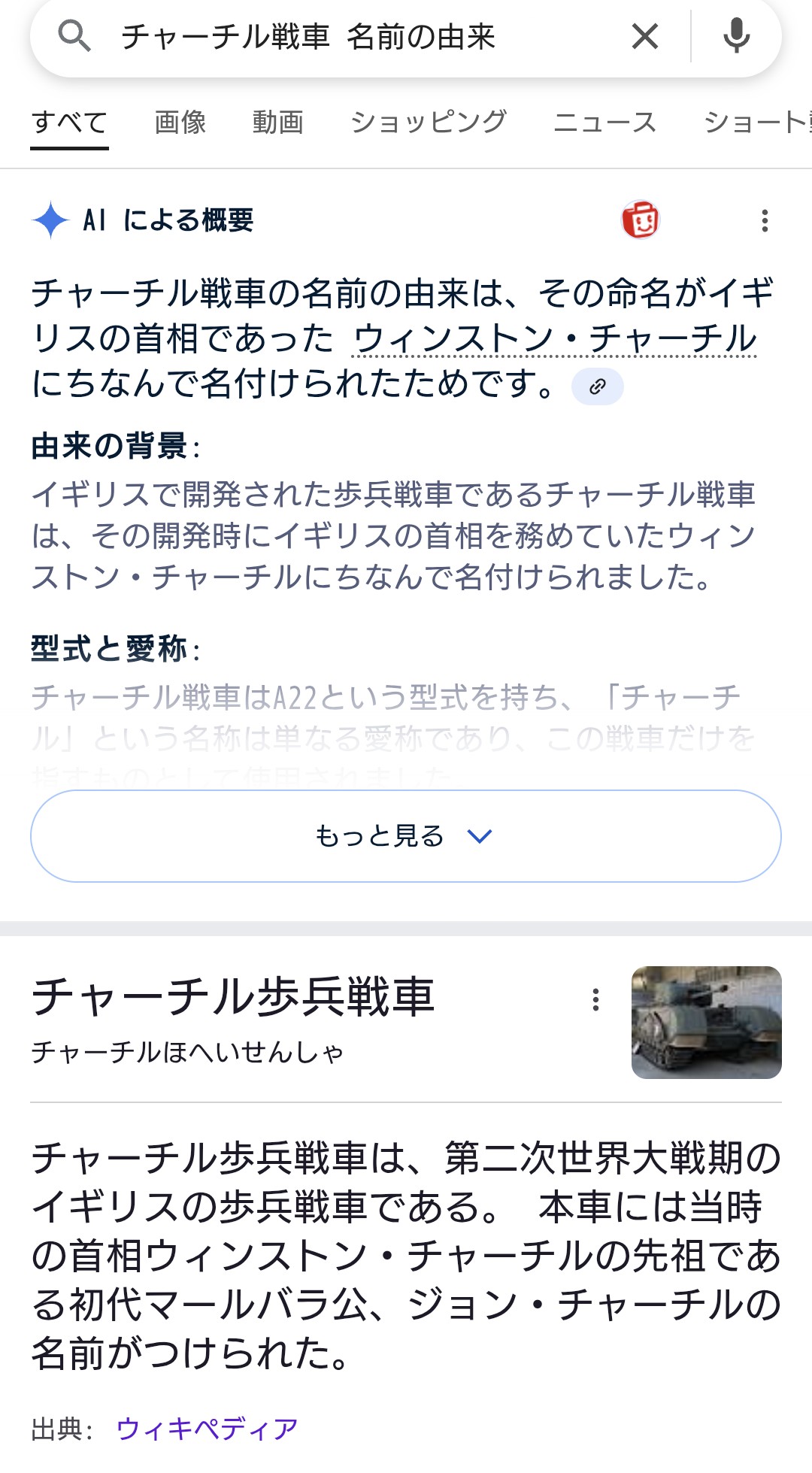Expand AI overview with もっと見る

(x=406, y=835)
